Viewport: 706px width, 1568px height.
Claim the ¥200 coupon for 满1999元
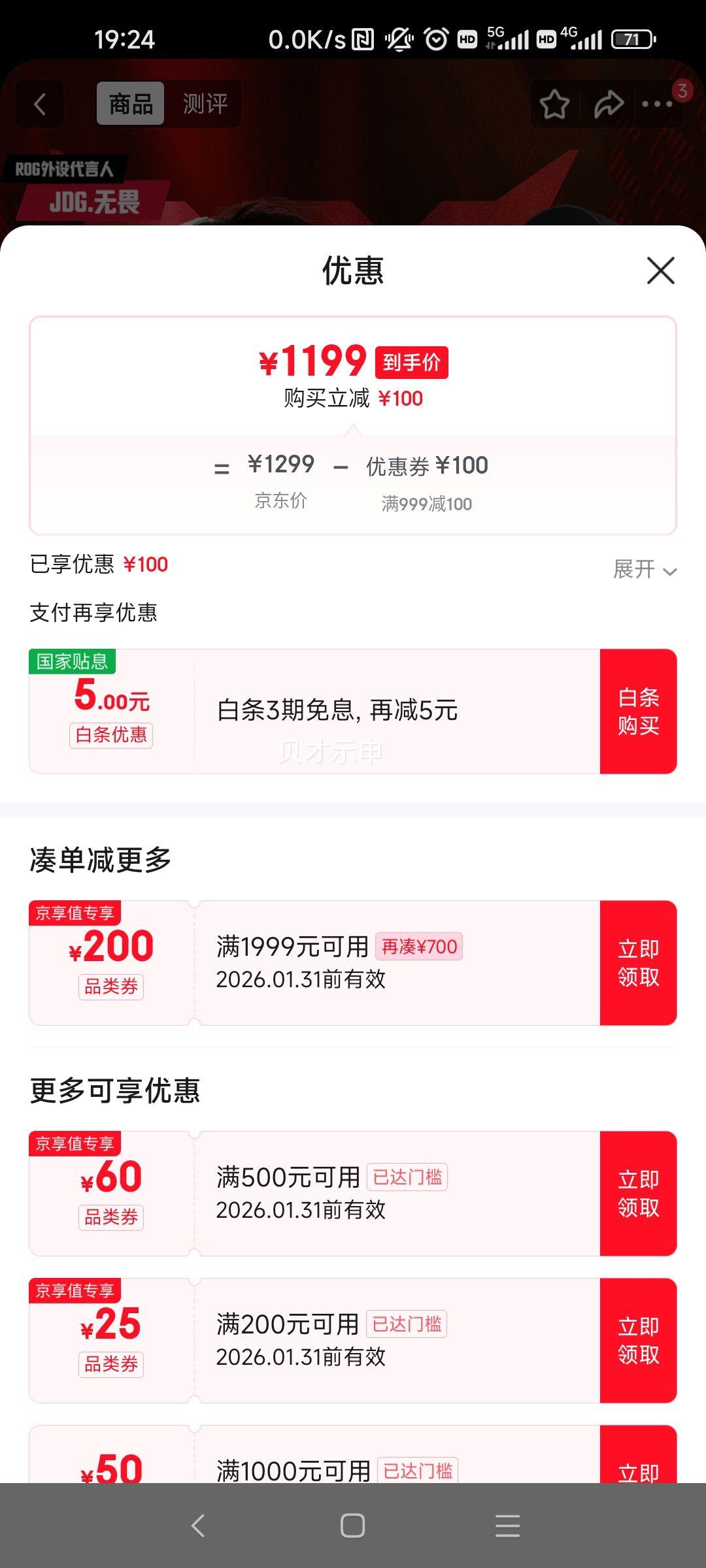click(x=638, y=963)
